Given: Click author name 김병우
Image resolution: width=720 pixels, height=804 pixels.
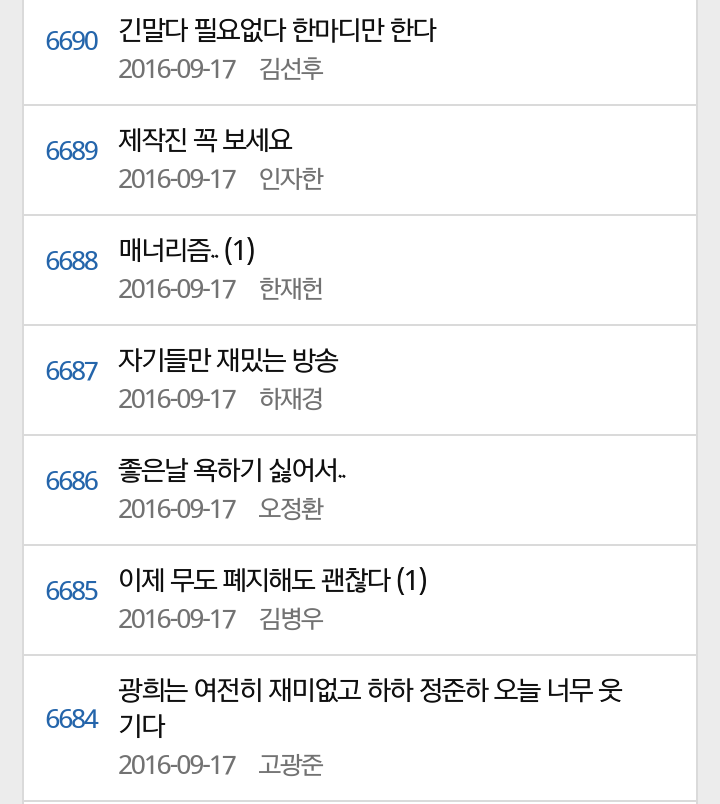Looking at the screenshot, I should click(289, 621).
